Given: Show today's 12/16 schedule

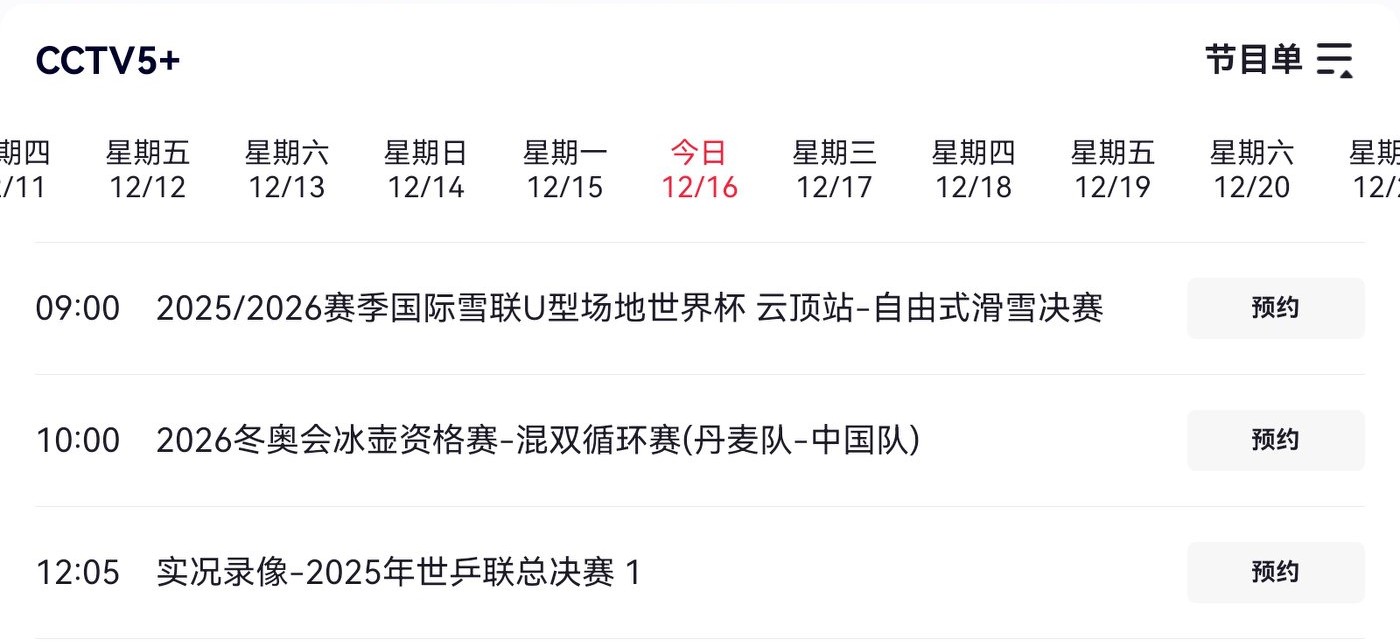Looking at the screenshot, I should click(699, 170).
